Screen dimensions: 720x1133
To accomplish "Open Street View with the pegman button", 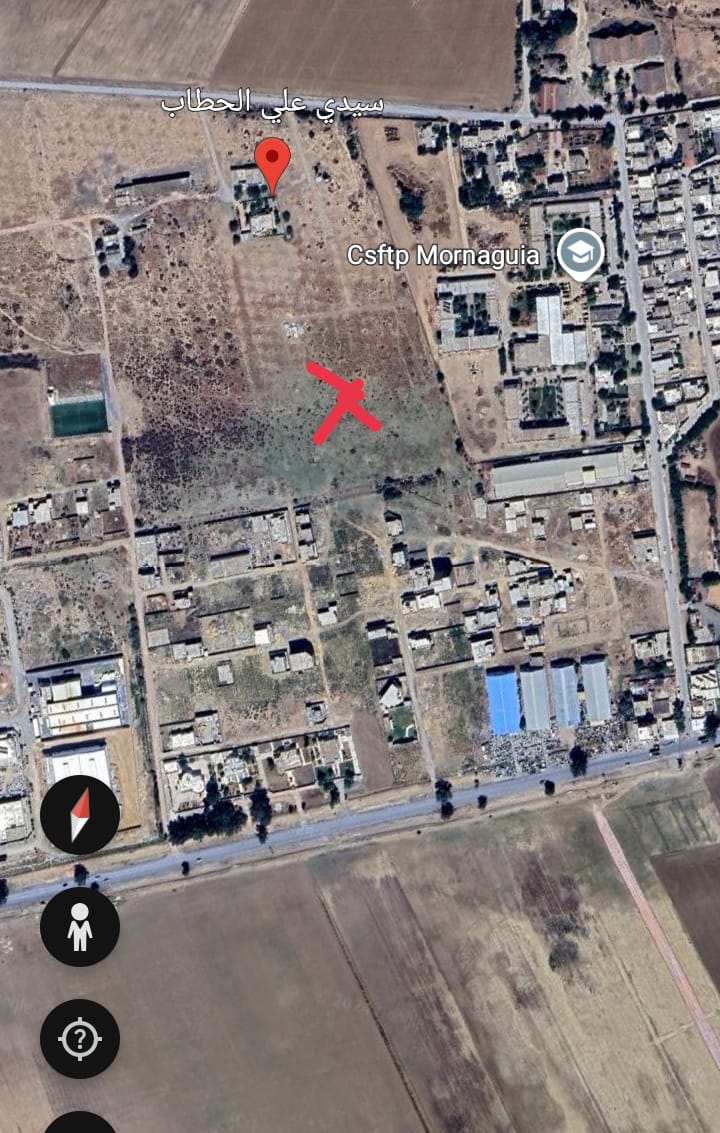I will click(80, 927).
